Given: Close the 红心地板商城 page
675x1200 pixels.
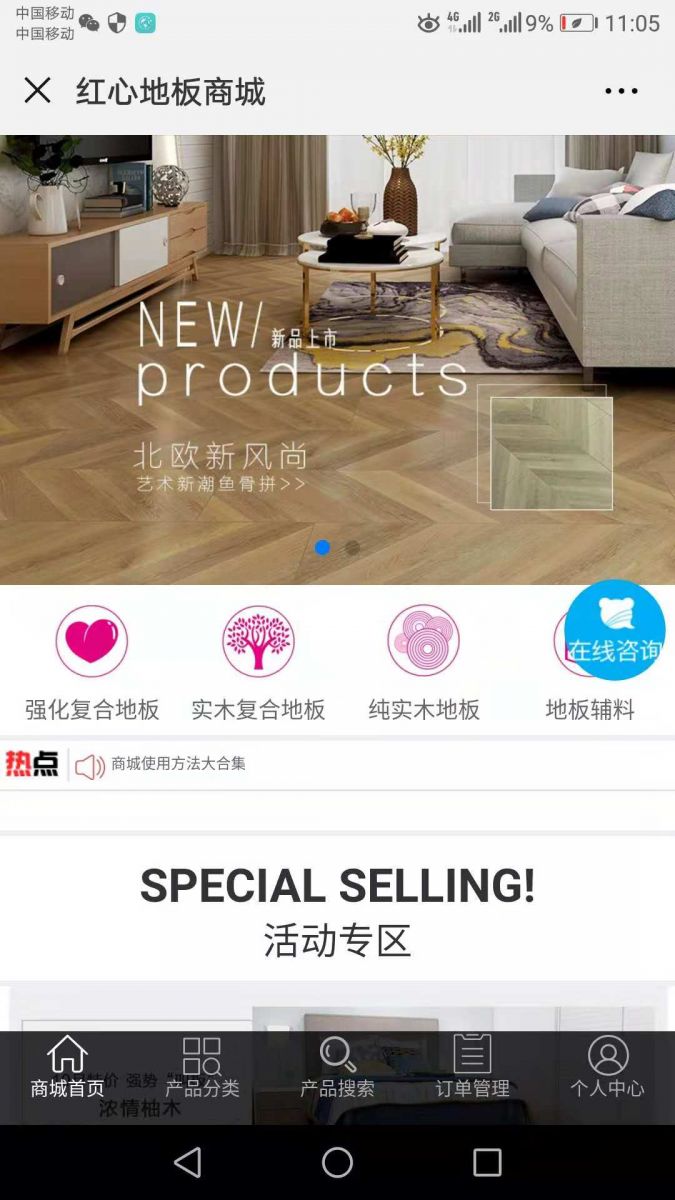Looking at the screenshot, I should tap(37, 91).
